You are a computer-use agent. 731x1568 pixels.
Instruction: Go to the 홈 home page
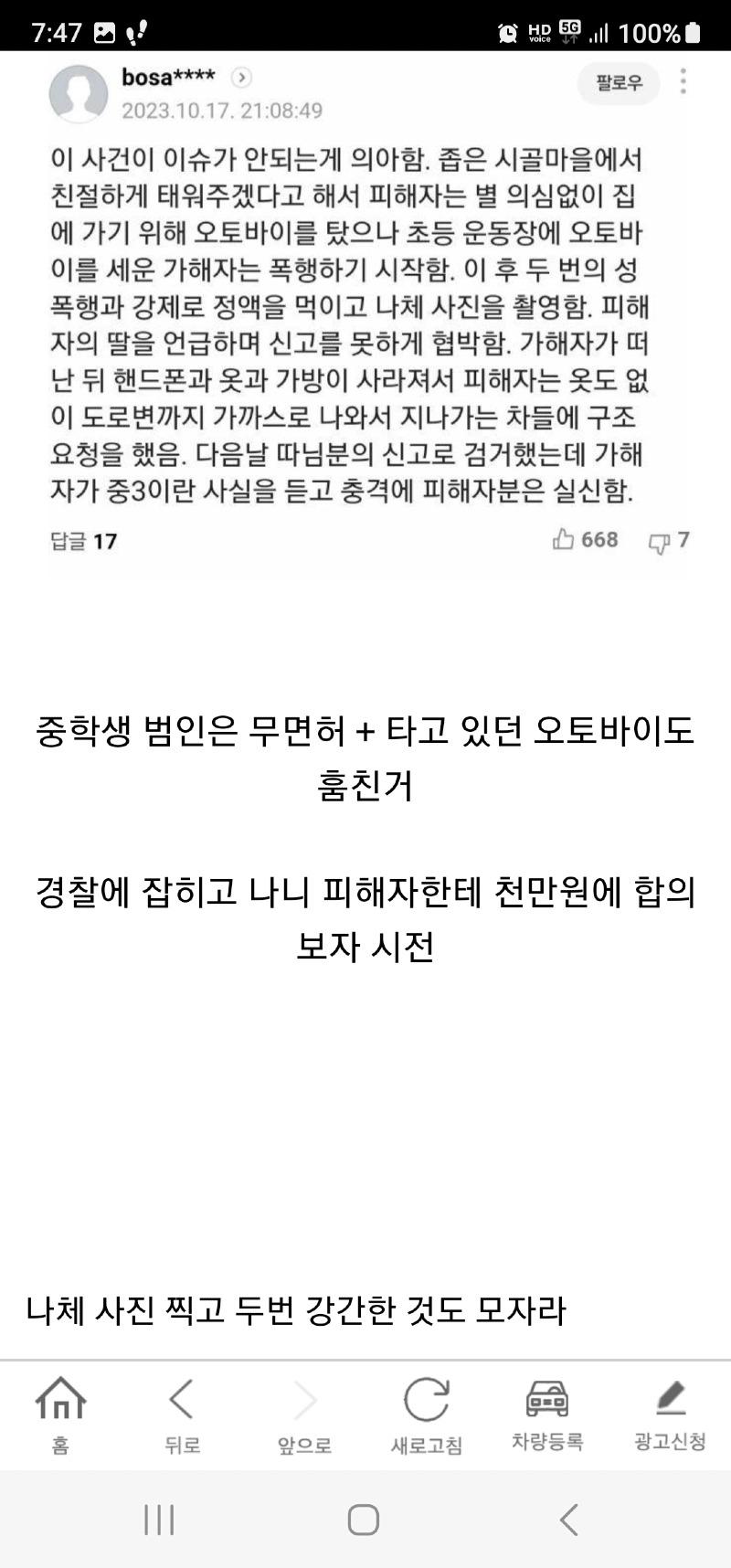tap(60, 1414)
